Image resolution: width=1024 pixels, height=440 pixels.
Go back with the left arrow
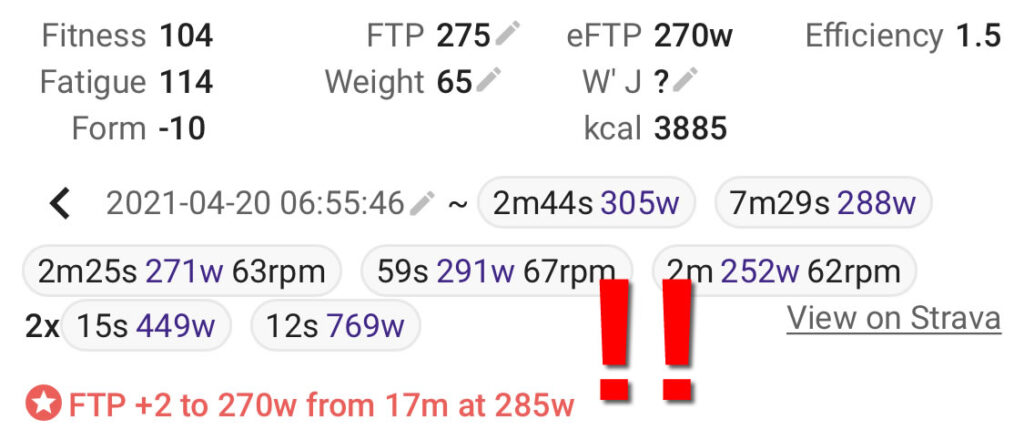coord(61,203)
